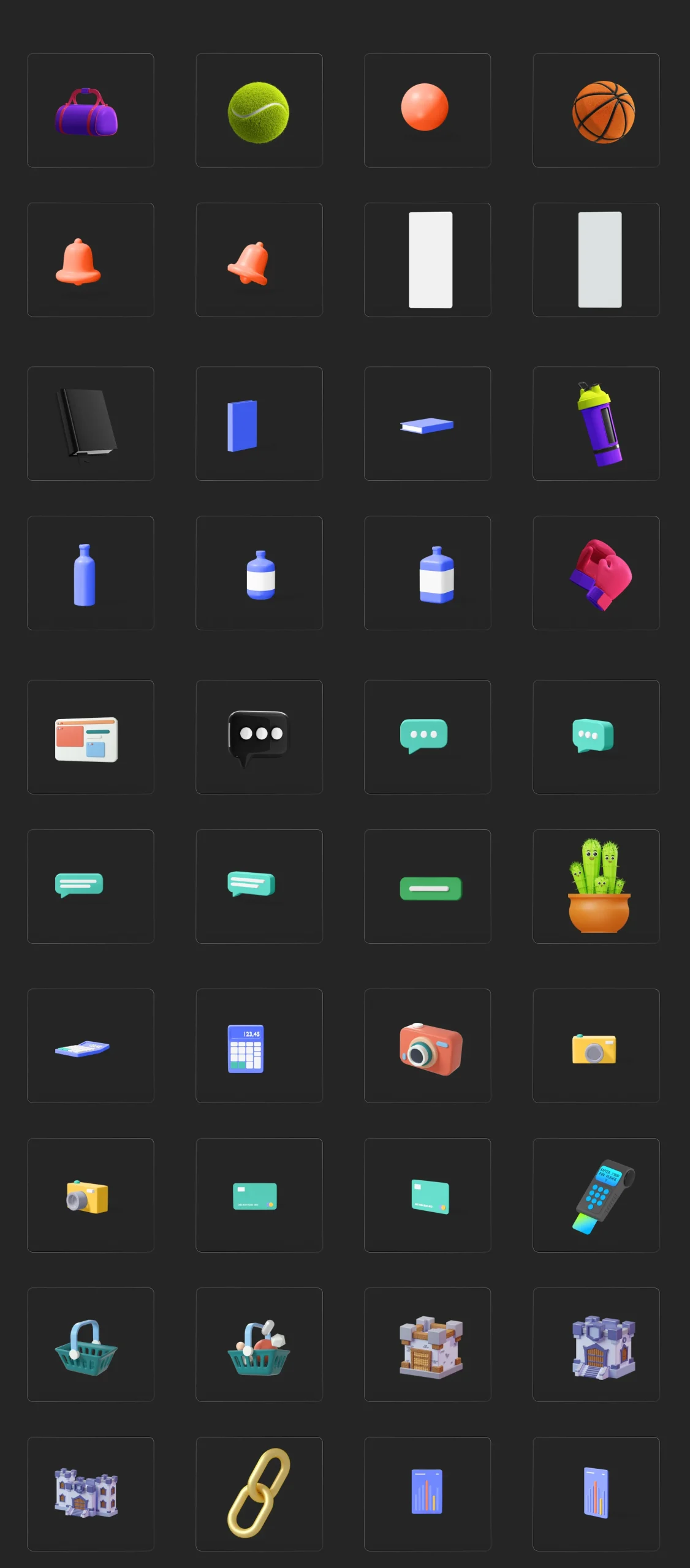This screenshot has width=690, height=1568.
Task: Choose the gold chain link tile
Action: pyautogui.click(x=259, y=1494)
